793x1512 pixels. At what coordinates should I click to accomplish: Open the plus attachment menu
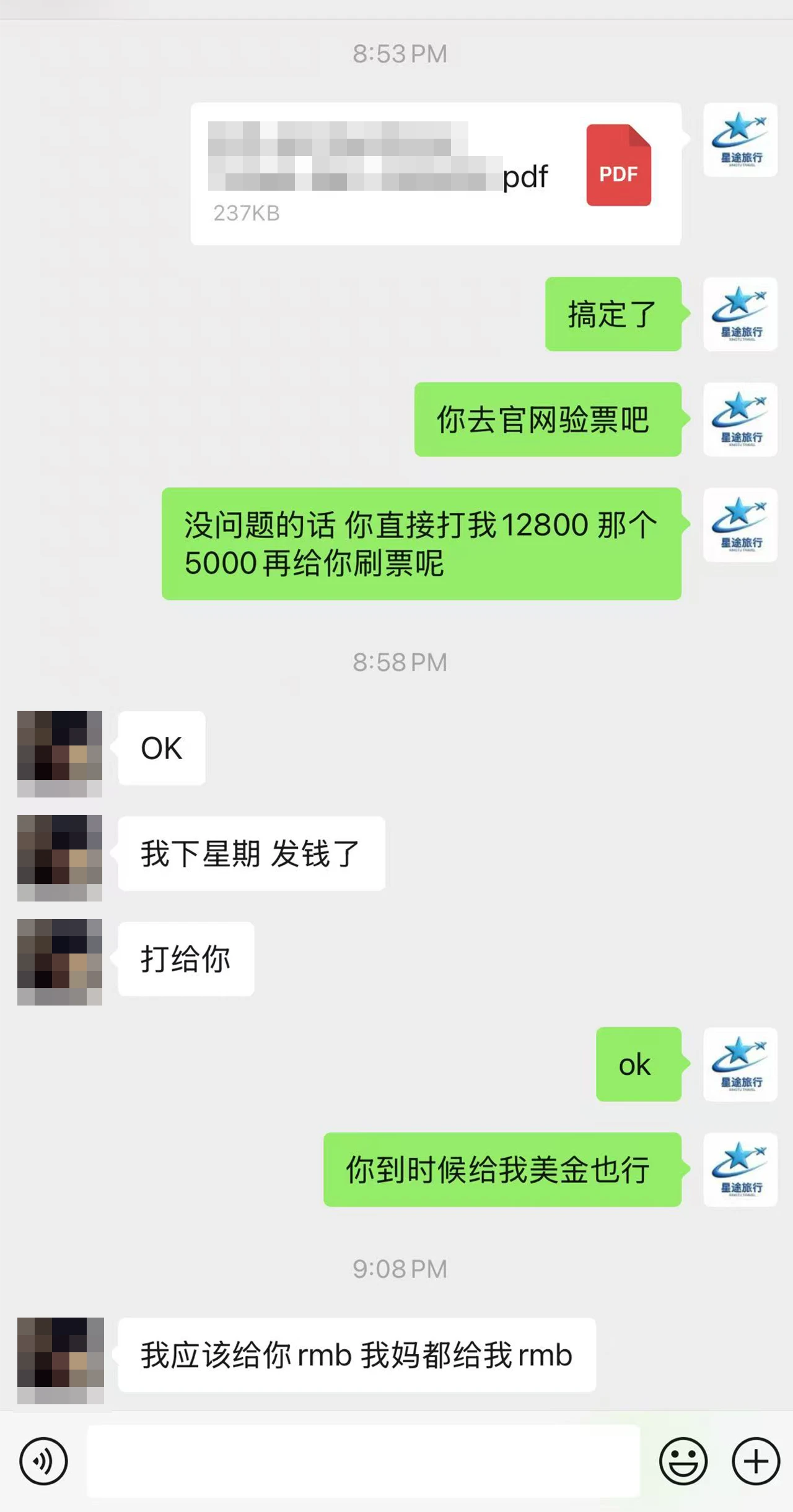[x=756, y=1461]
